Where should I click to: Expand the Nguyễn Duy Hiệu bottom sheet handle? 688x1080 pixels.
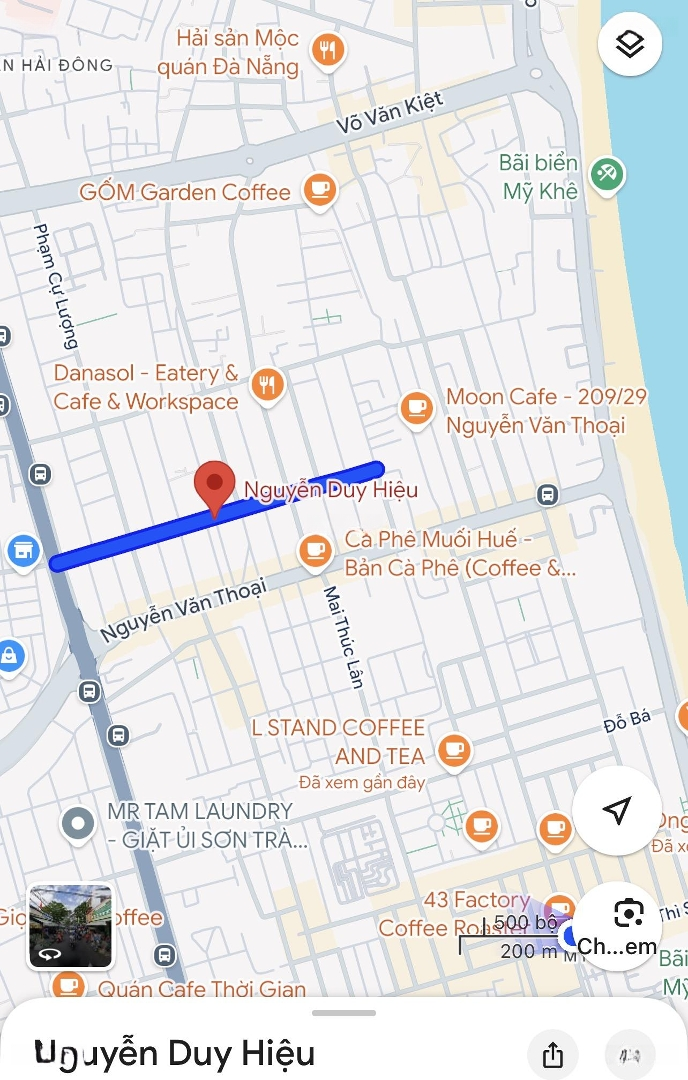pyautogui.click(x=343, y=1013)
